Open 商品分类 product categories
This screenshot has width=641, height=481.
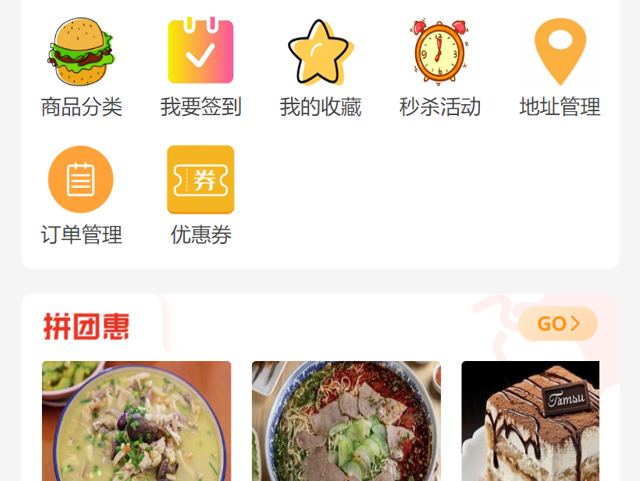coord(81,67)
